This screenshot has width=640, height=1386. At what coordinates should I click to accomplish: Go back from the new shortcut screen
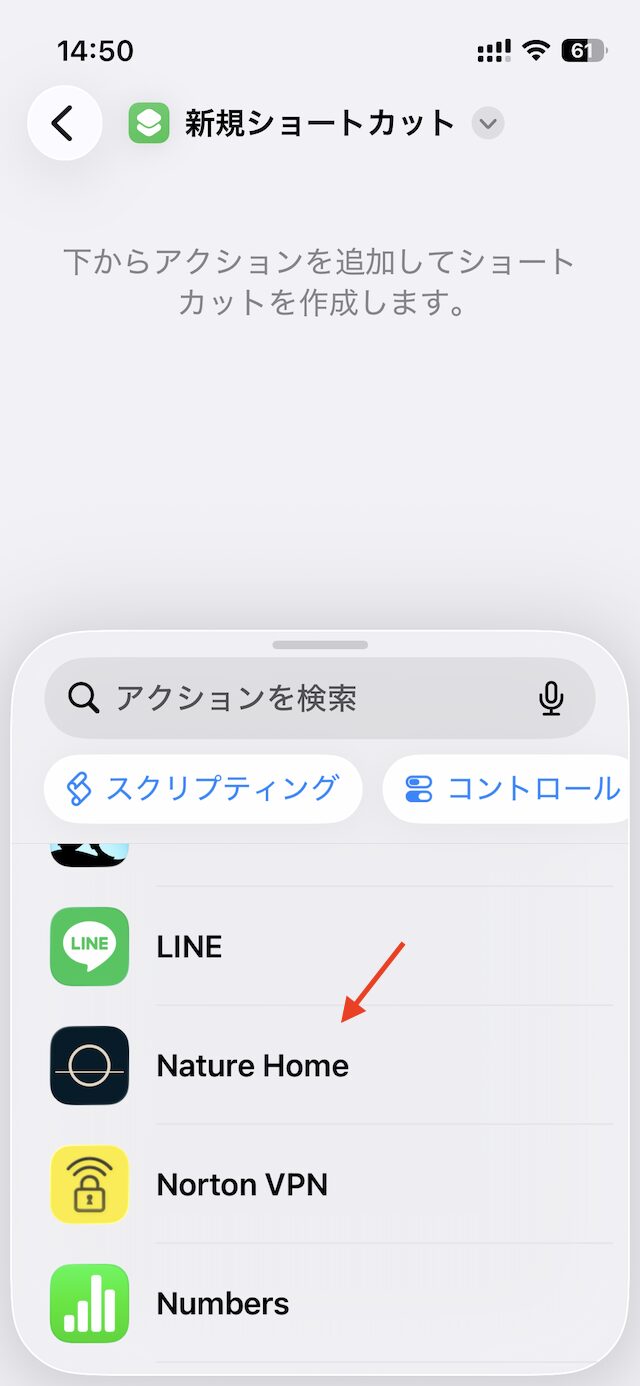[x=65, y=124]
